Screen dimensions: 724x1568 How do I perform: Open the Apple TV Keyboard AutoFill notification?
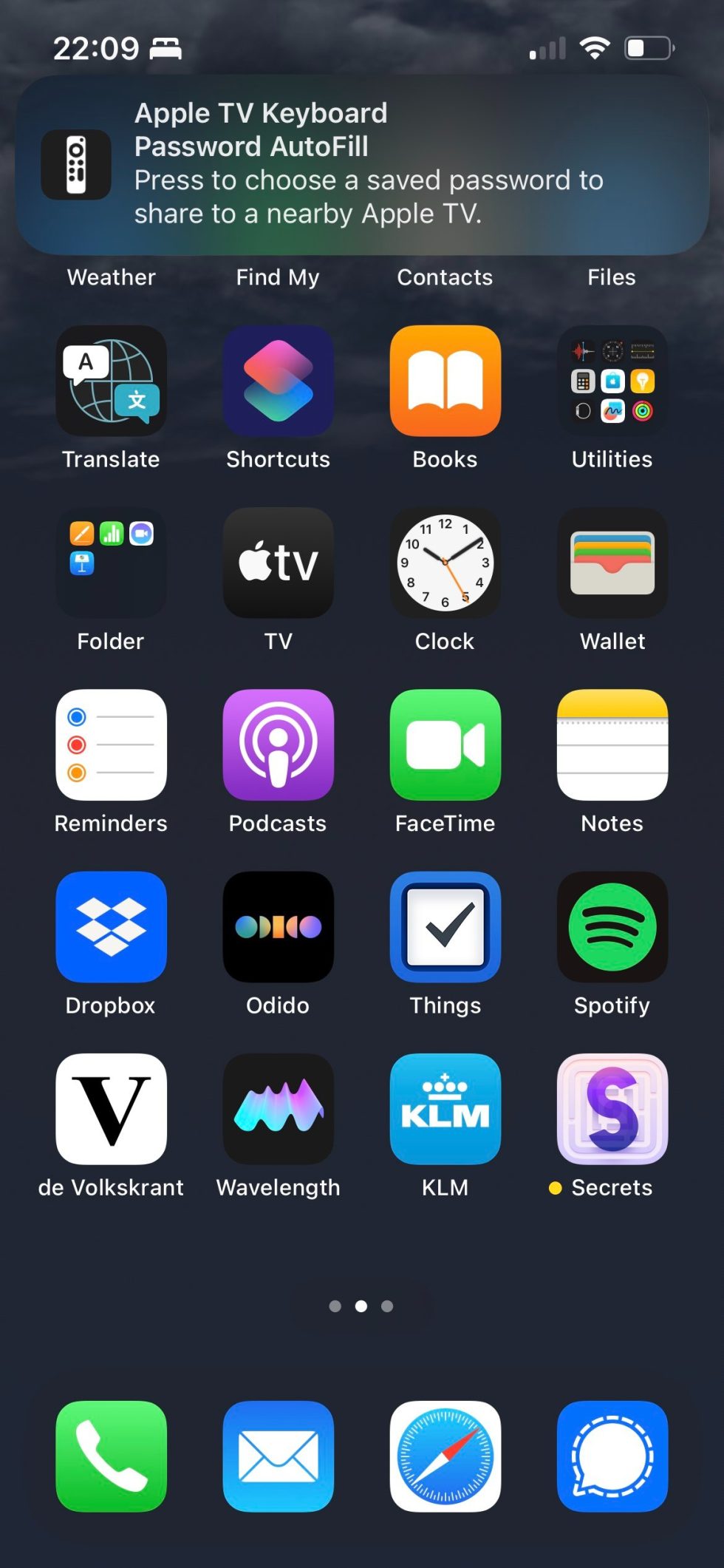pos(362,164)
